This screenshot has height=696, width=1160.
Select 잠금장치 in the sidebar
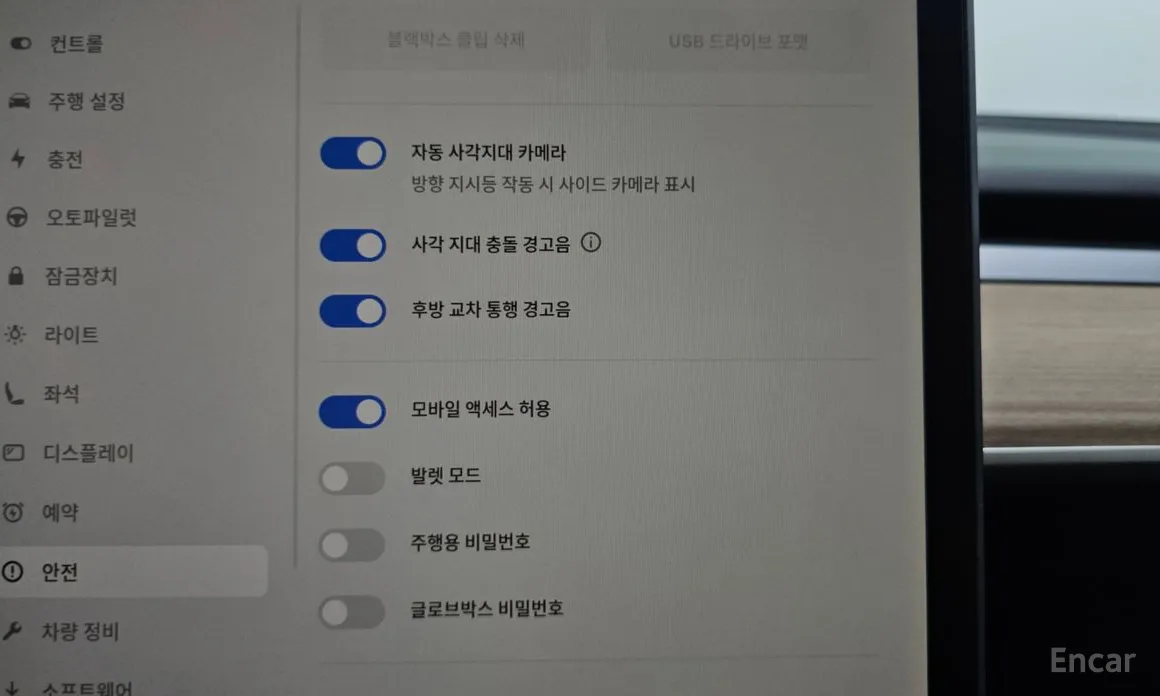pos(80,276)
